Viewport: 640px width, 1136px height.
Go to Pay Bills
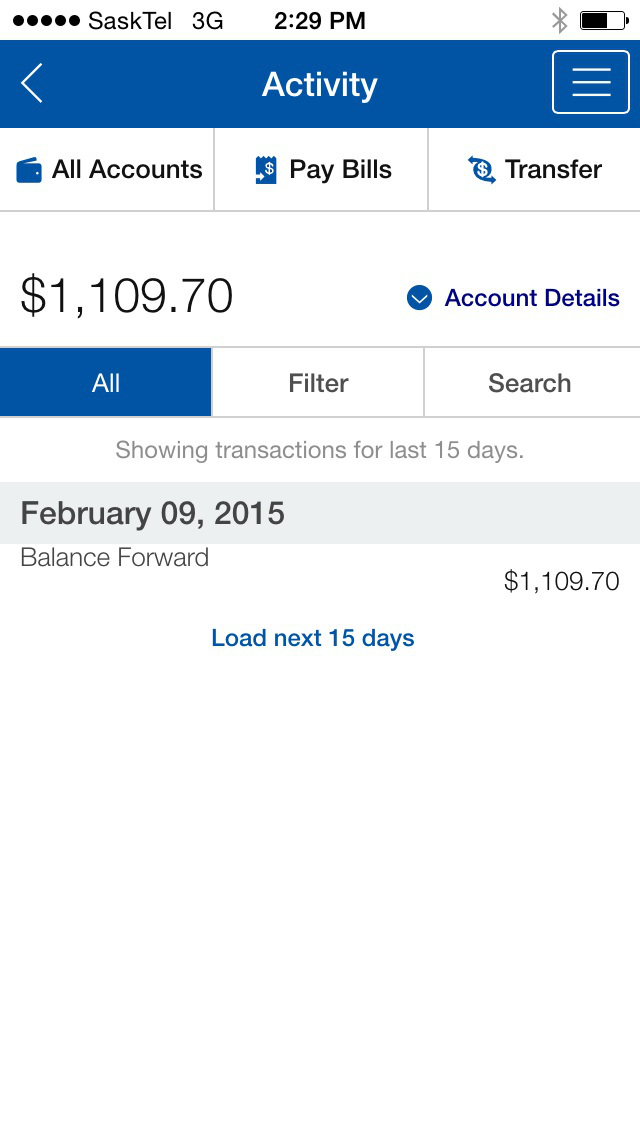[x=322, y=170]
